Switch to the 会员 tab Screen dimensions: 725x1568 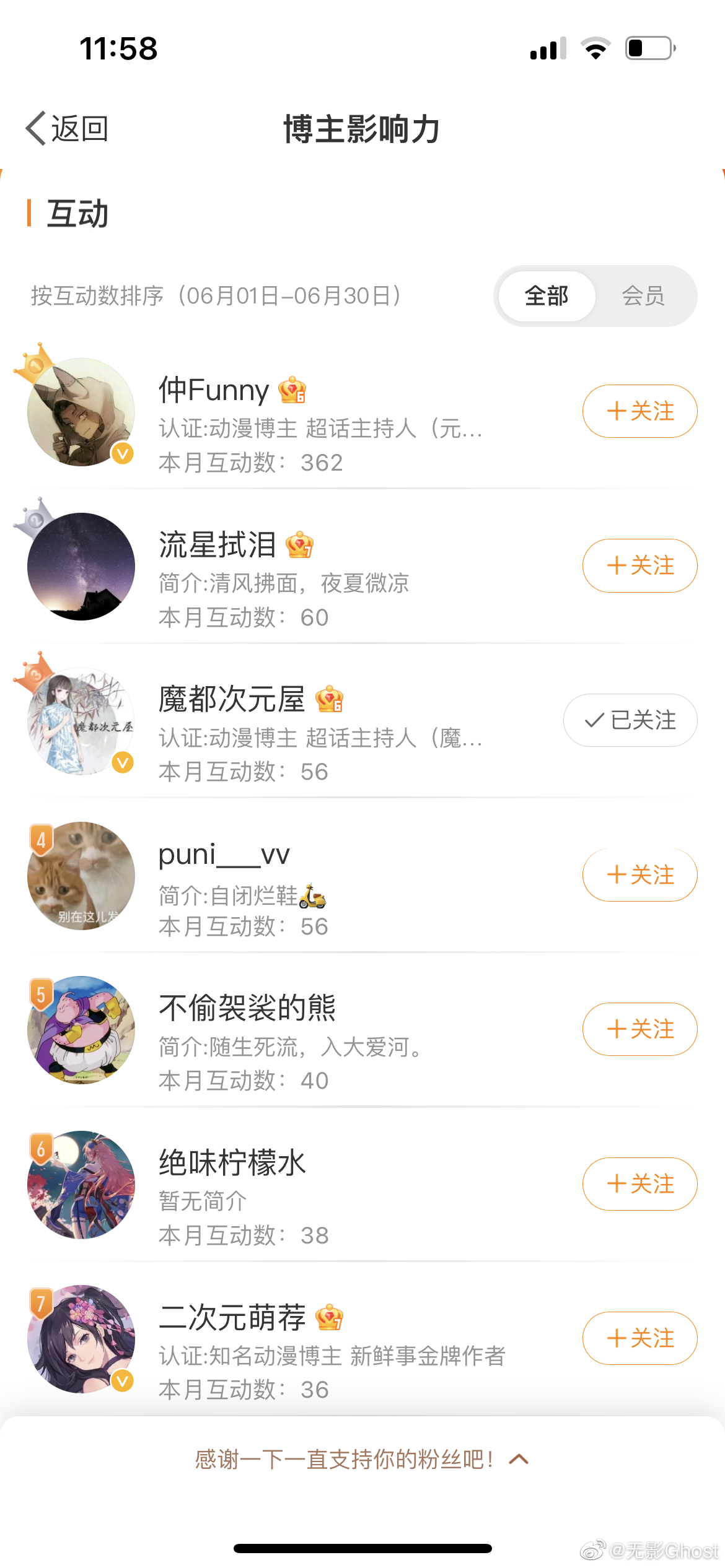tap(643, 296)
